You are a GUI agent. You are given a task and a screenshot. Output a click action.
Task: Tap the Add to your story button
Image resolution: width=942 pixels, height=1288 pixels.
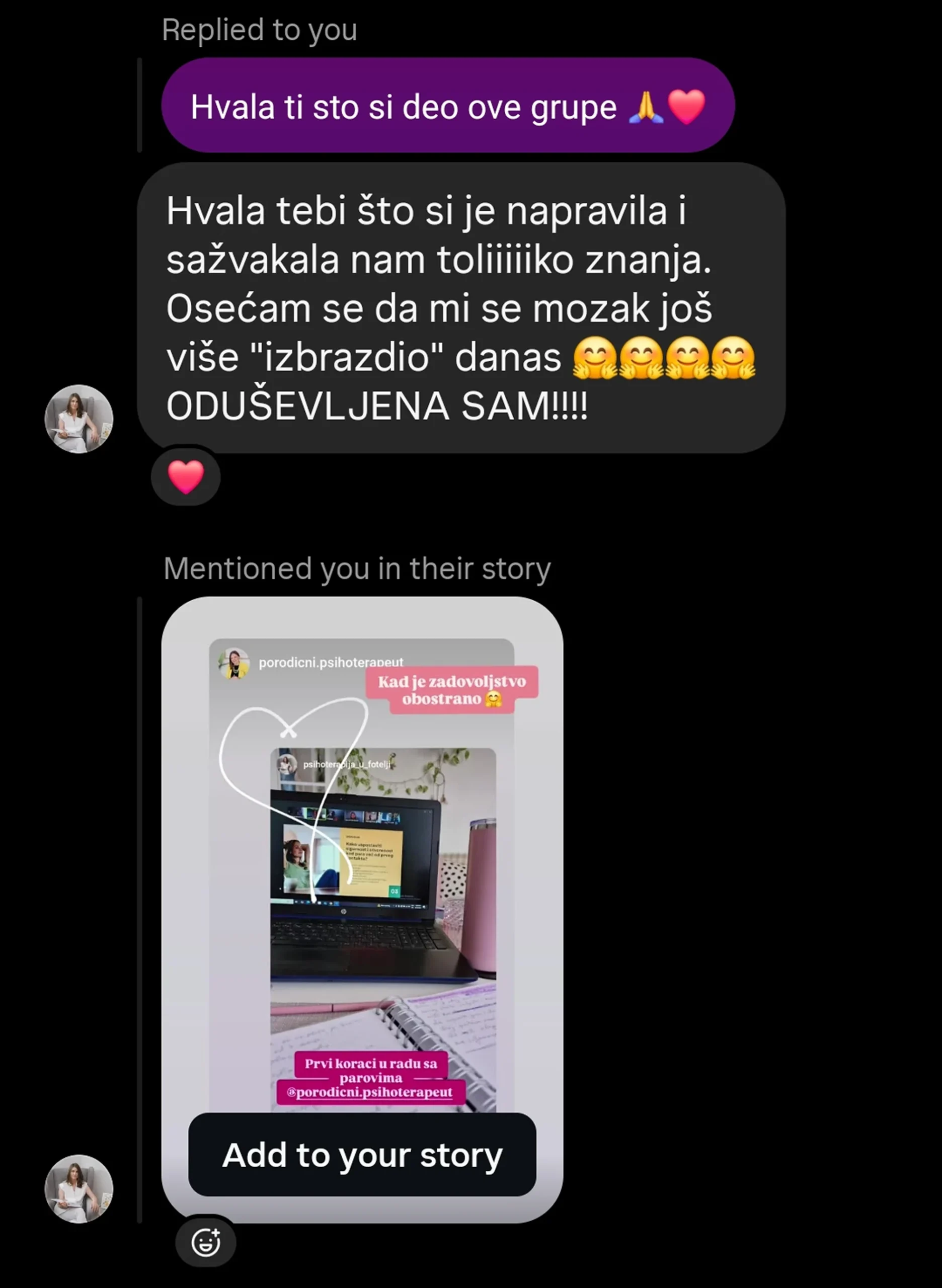[362, 1155]
